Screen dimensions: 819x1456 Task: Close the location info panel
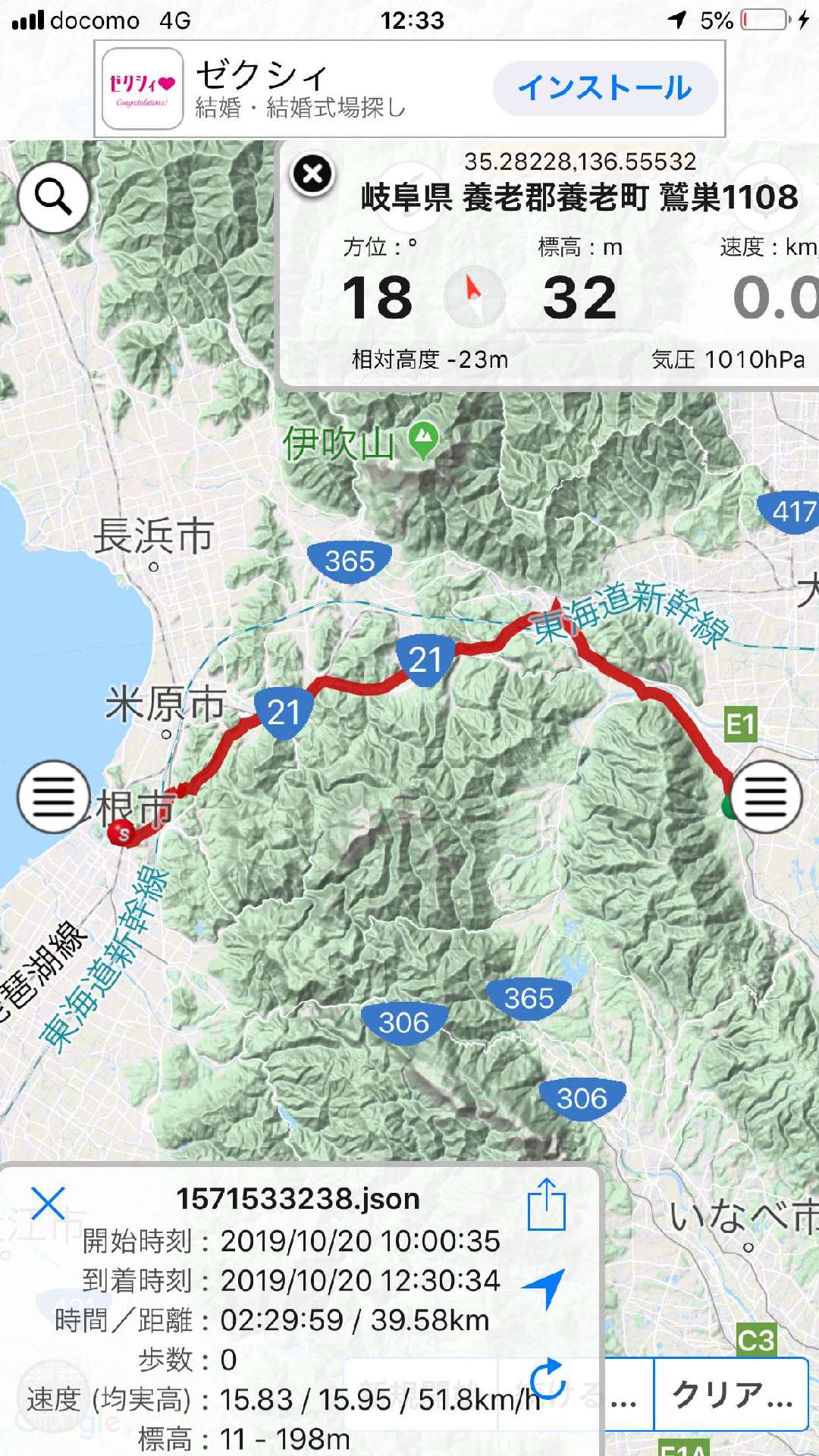(312, 175)
